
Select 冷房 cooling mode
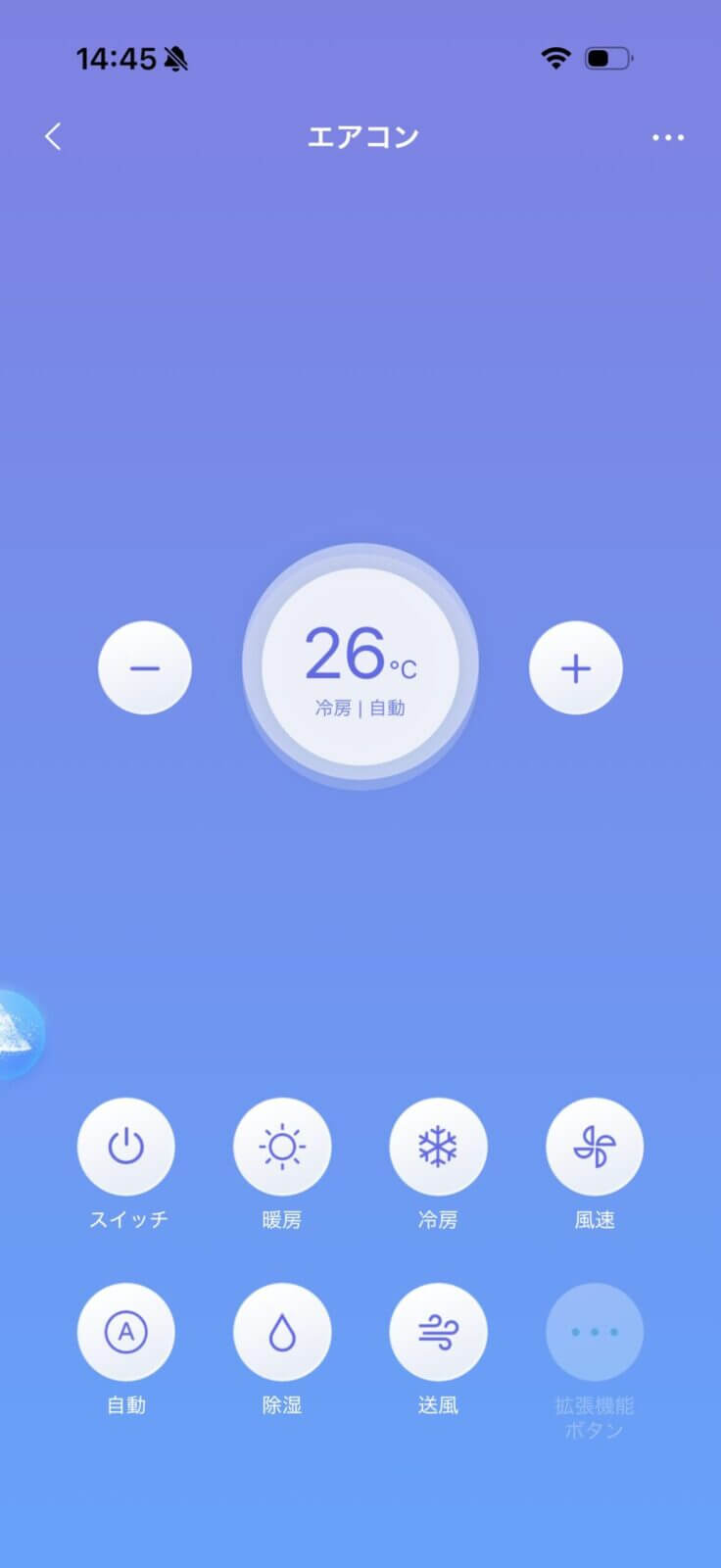point(438,1147)
